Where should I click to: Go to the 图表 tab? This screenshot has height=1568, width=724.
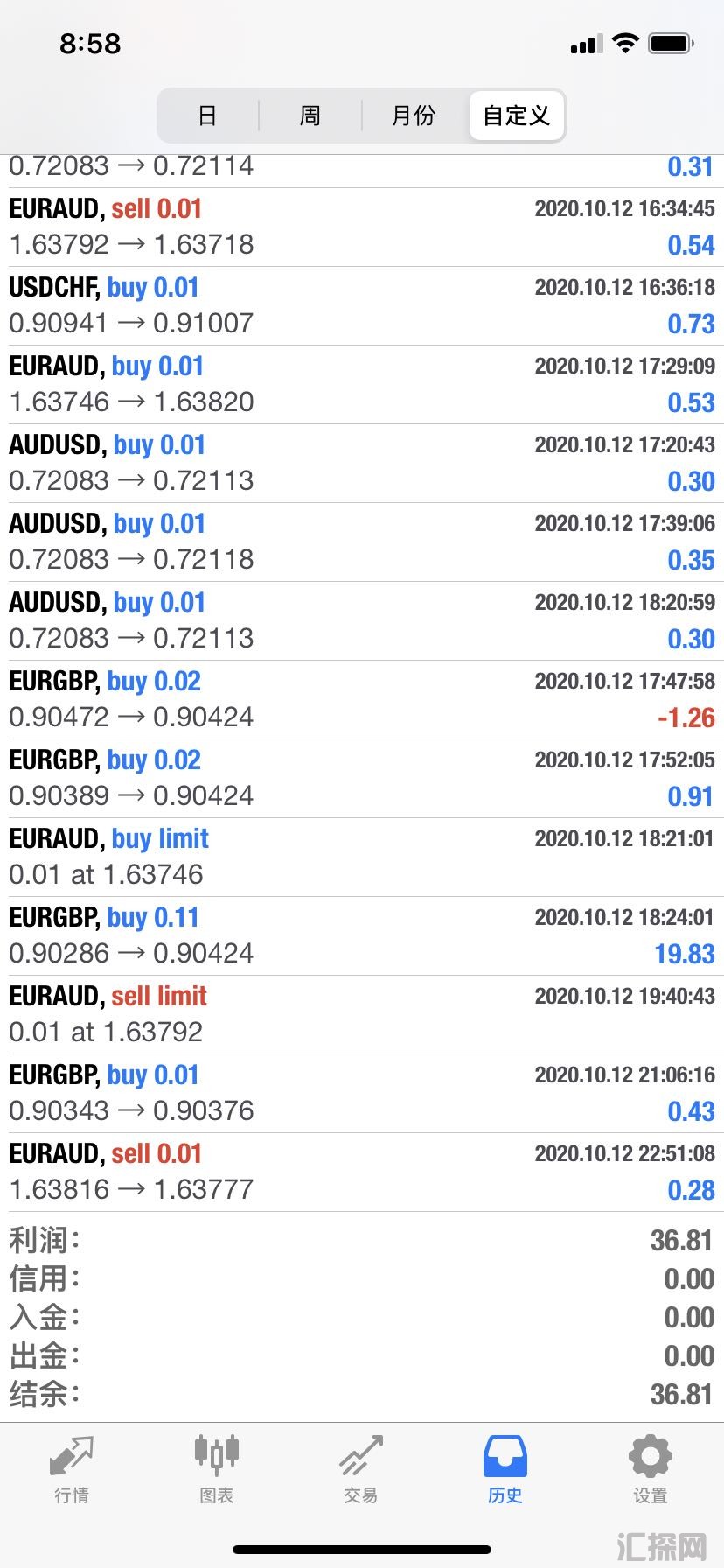pyautogui.click(x=216, y=1470)
